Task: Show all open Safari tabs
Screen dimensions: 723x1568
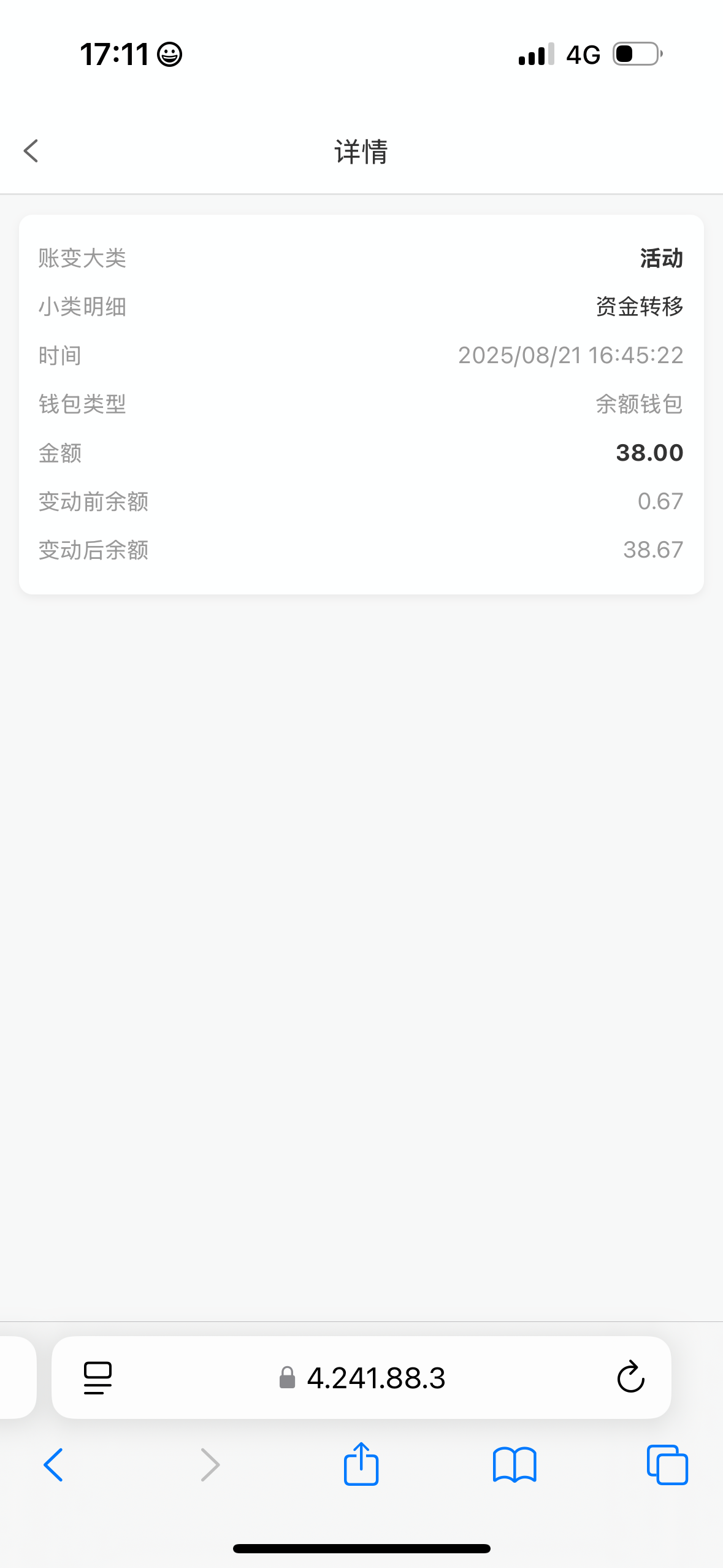Action: pyautogui.click(x=667, y=1465)
